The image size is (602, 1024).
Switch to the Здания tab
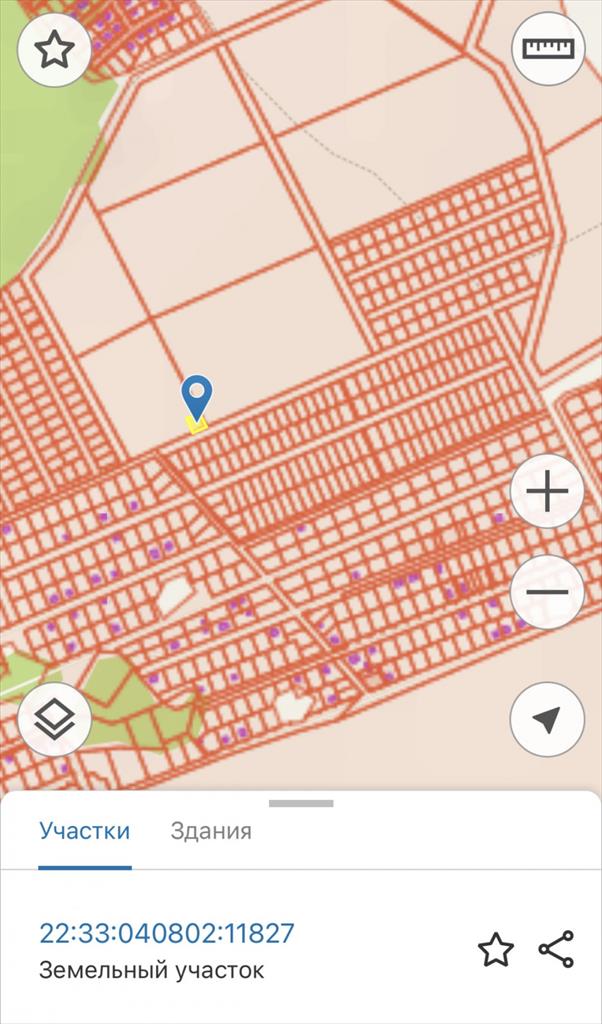pos(211,831)
